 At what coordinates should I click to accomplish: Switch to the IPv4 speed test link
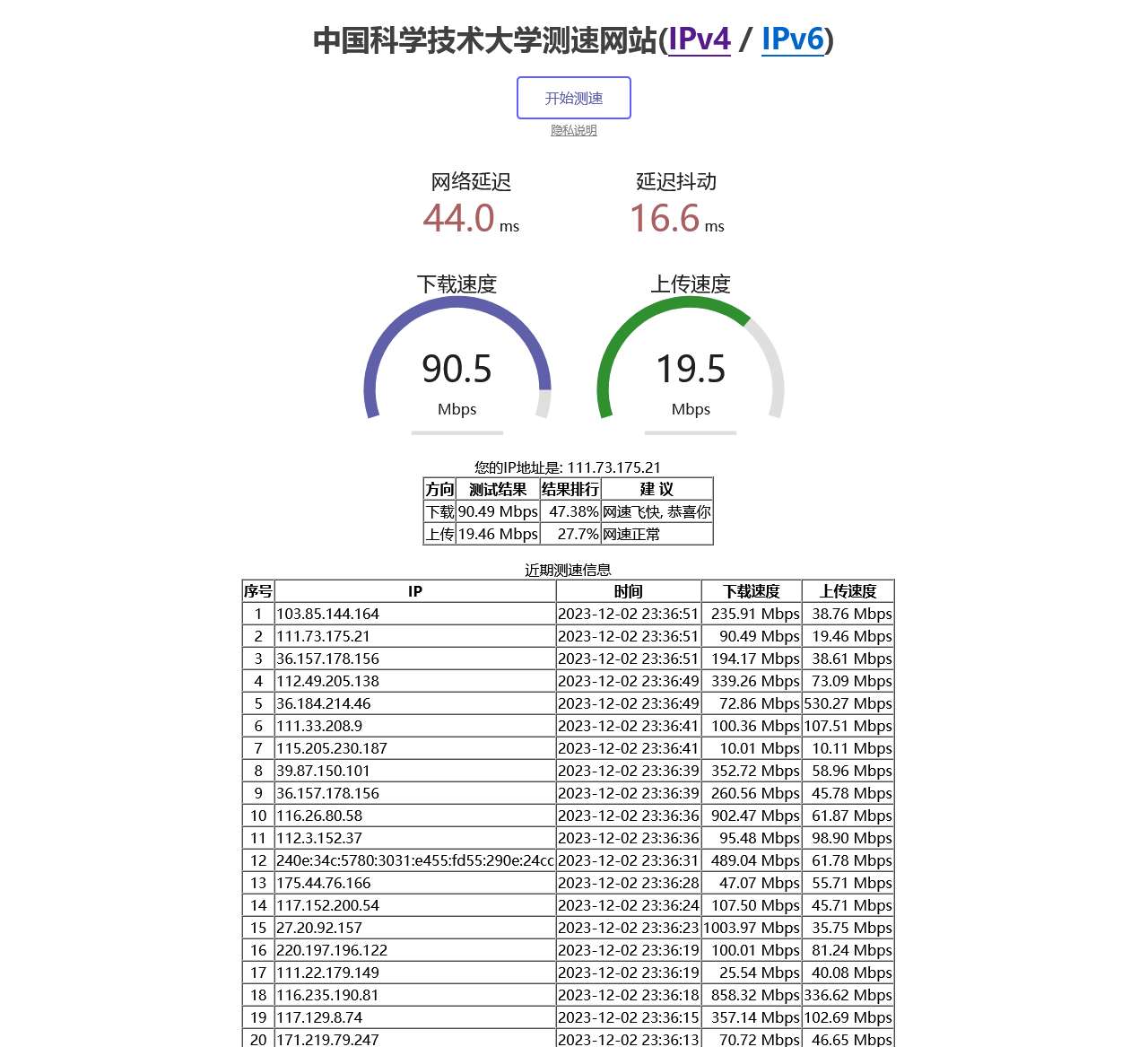pos(700,39)
